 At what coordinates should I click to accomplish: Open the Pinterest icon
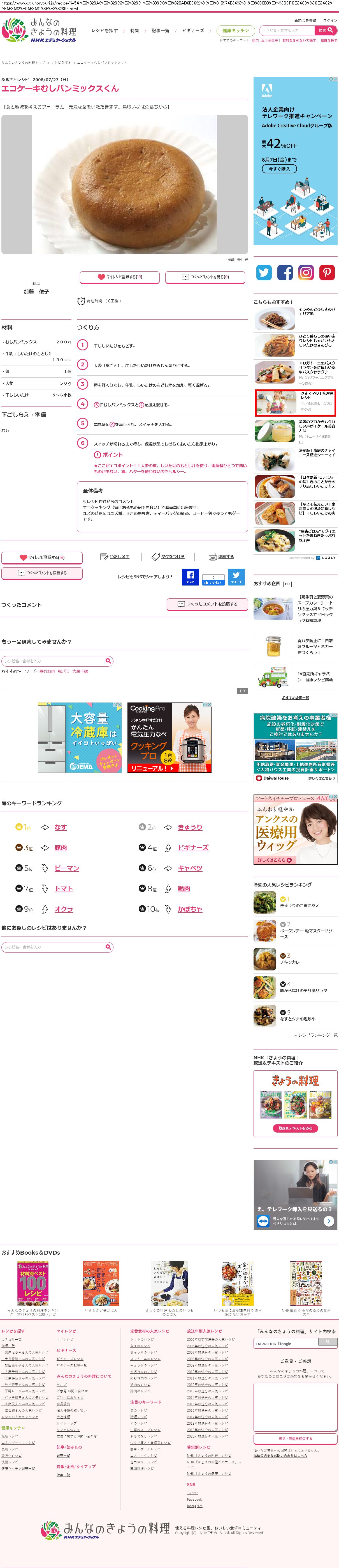click(327, 272)
